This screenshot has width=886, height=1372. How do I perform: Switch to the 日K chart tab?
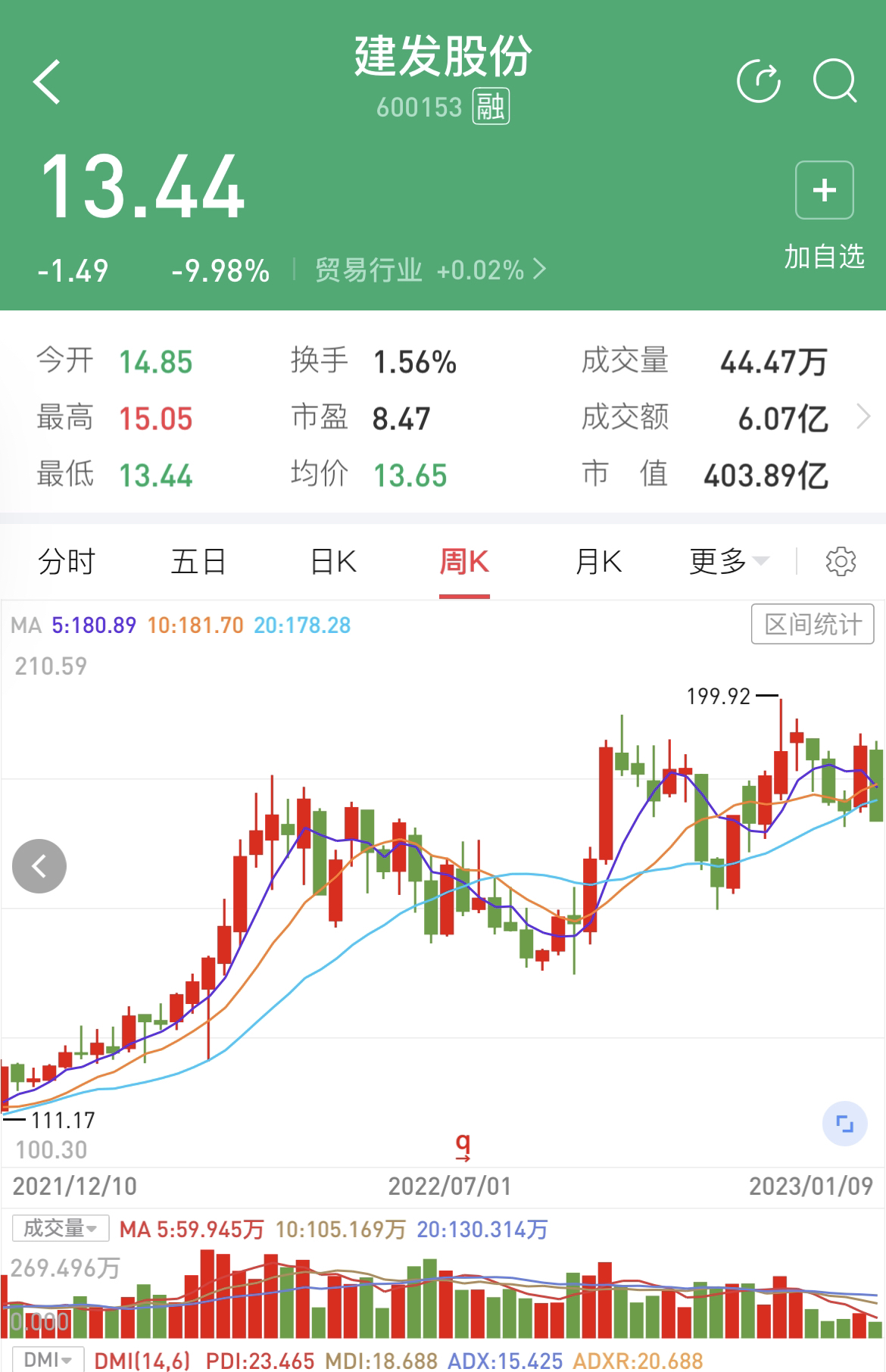pos(333,563)
